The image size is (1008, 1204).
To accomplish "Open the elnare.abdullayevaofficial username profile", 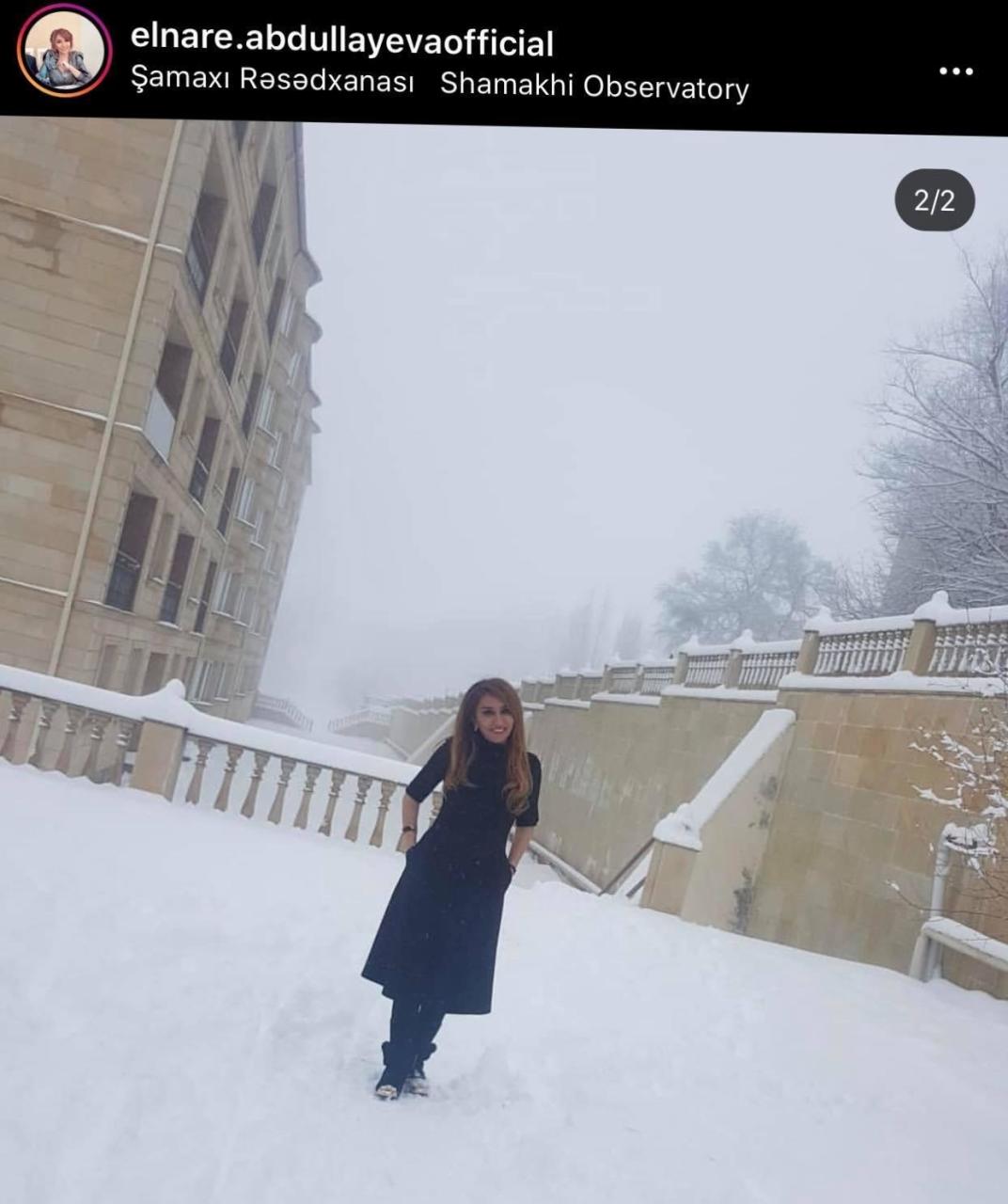I will 341,40.
